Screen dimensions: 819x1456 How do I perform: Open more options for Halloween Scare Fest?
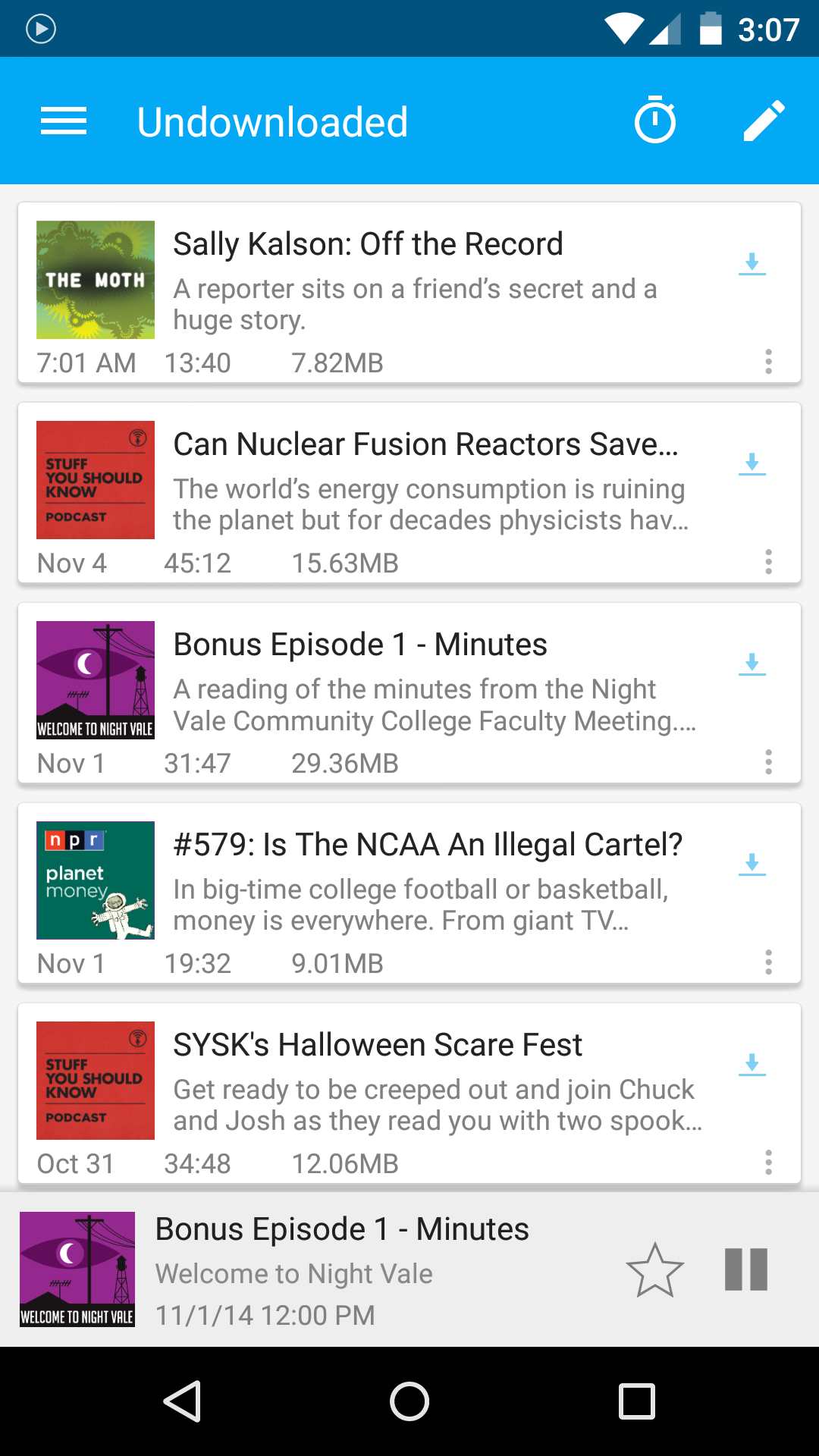(768, 1163)
